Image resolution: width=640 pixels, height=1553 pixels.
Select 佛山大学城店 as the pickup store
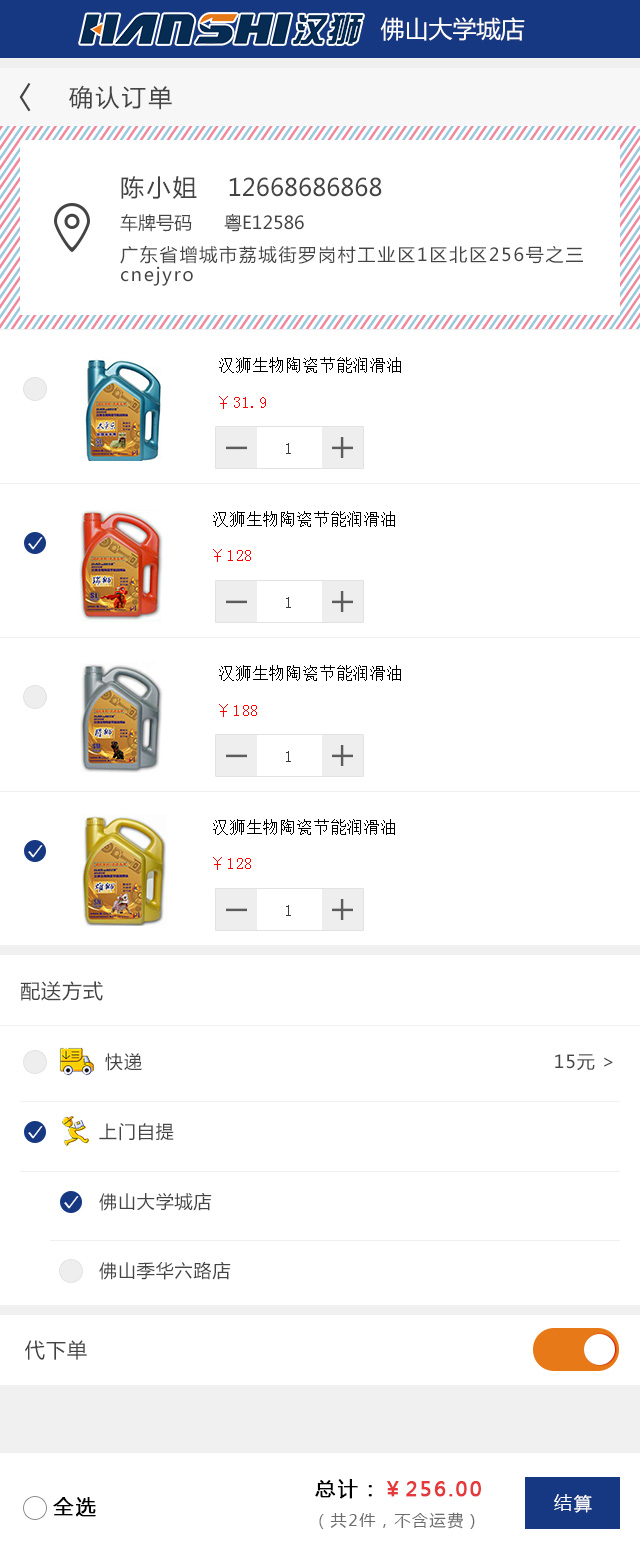point(71,1202)
